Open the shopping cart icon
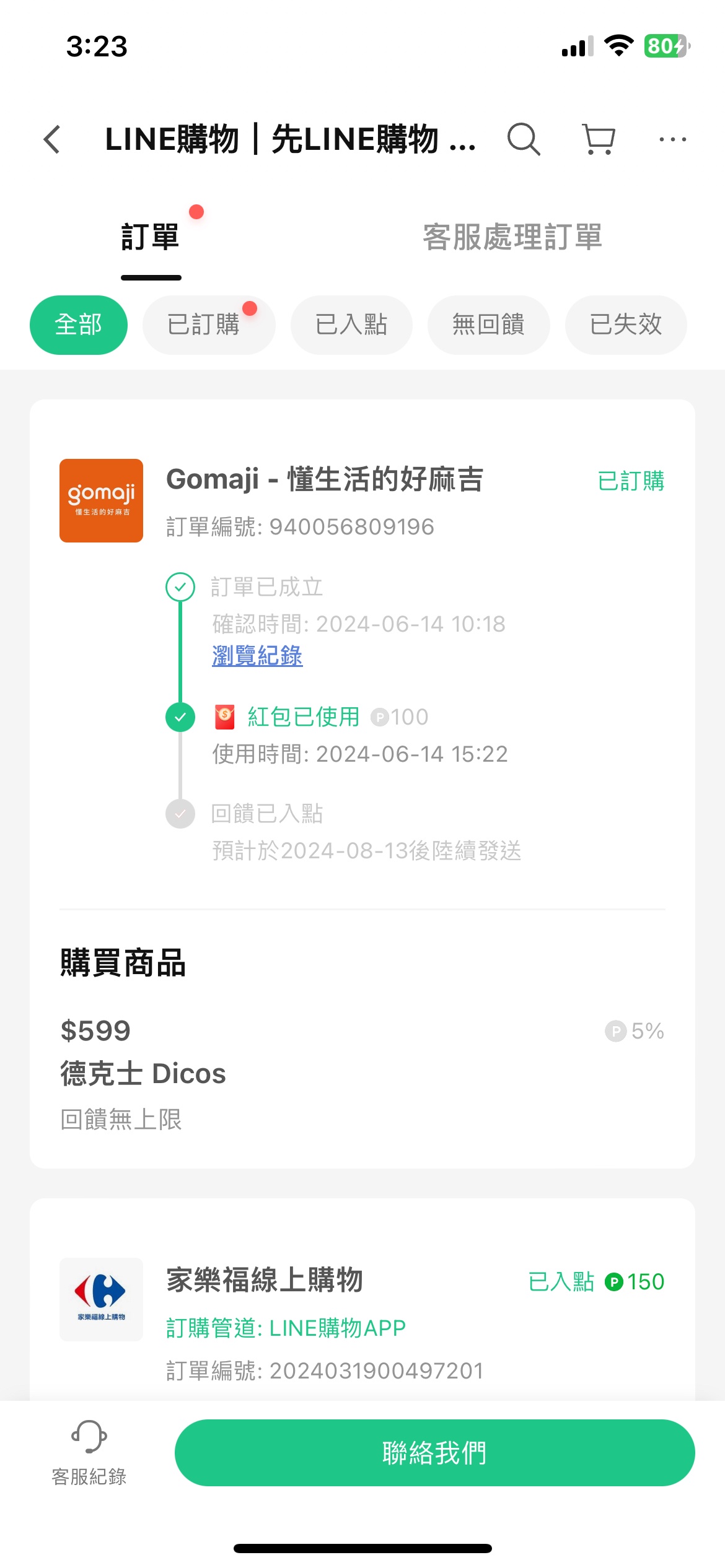725x1568 pixels. [x=599, y=139]
